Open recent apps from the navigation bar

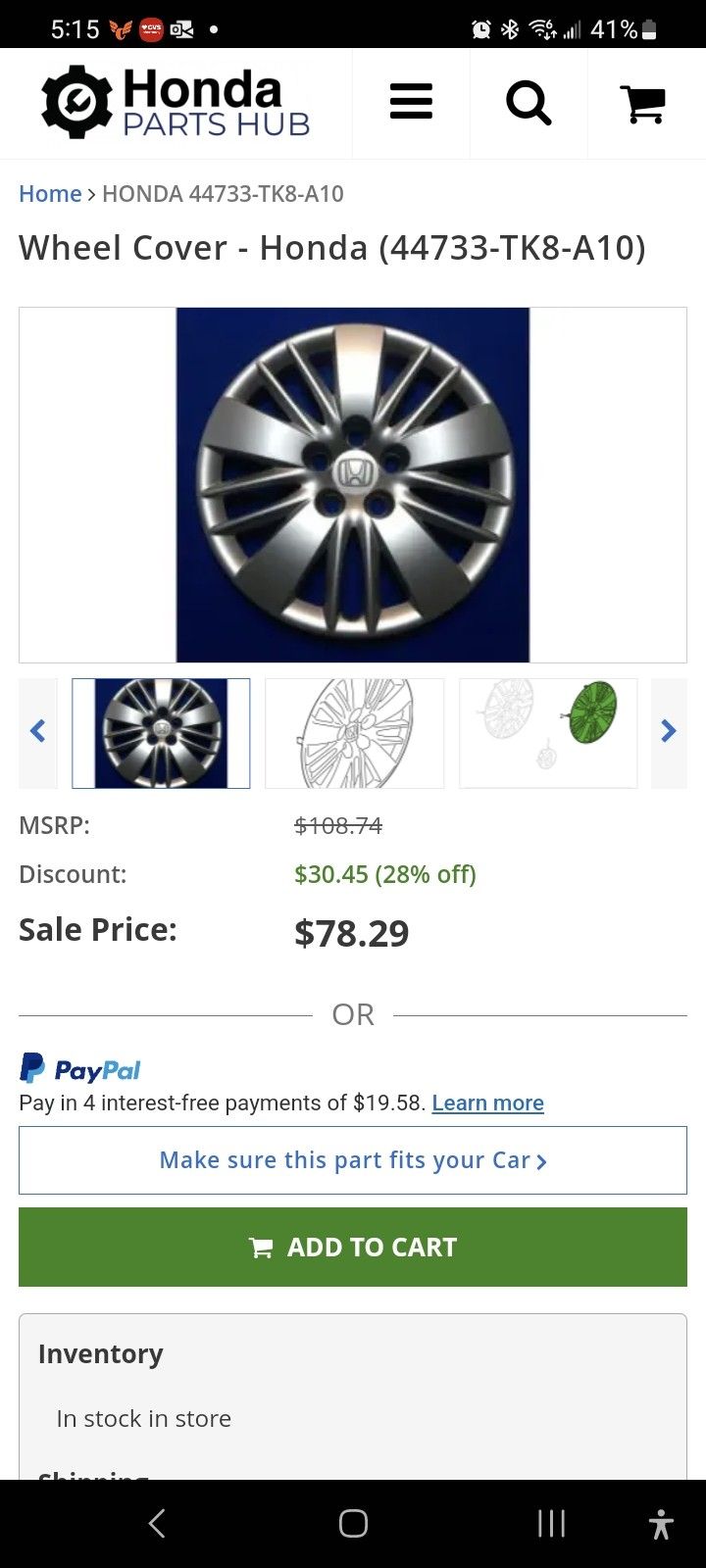click(551, 1523)
